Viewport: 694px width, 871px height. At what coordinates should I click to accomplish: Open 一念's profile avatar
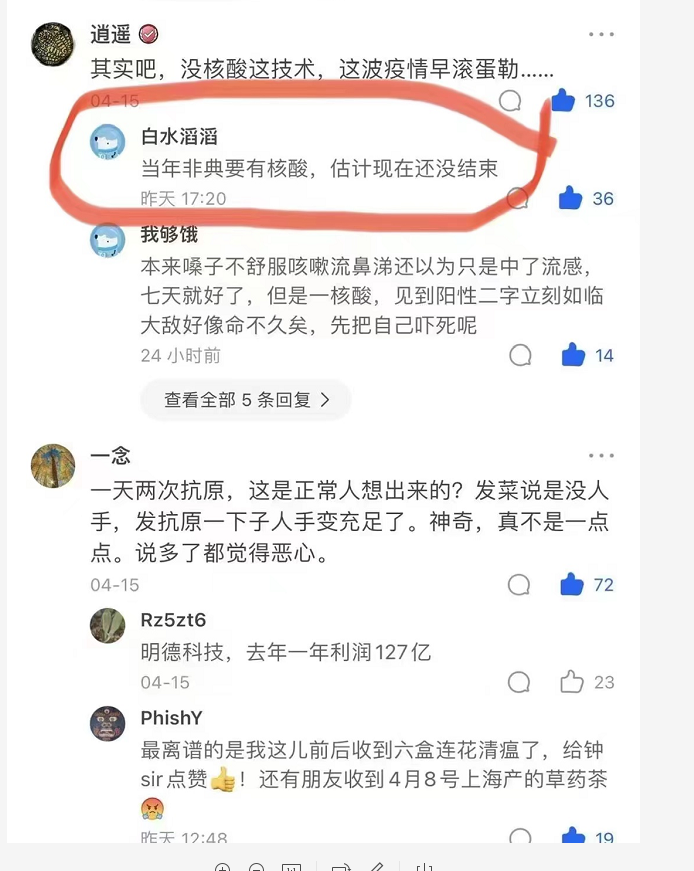[x=53, y=466]
